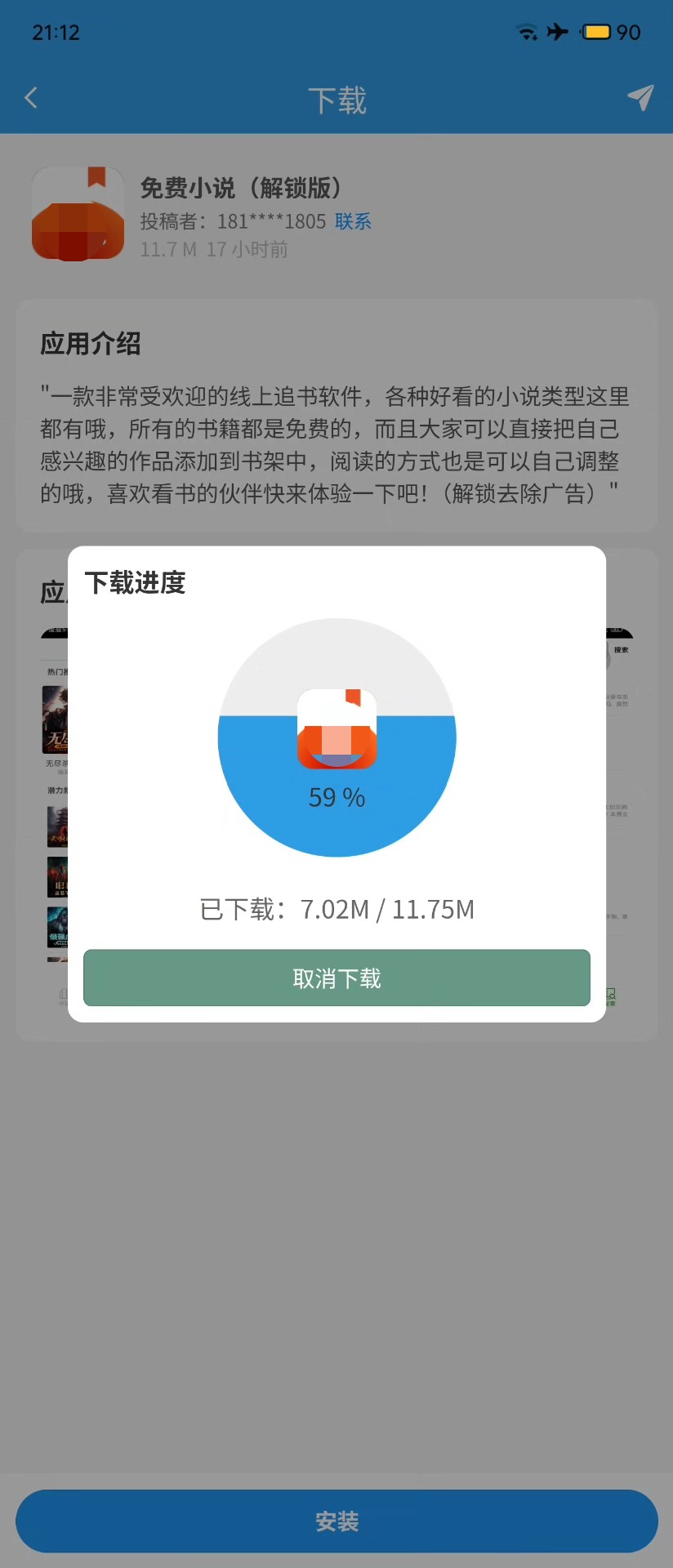Tap the 联系 link to contact uploader

pyautogui.click(x=353, y=221)
